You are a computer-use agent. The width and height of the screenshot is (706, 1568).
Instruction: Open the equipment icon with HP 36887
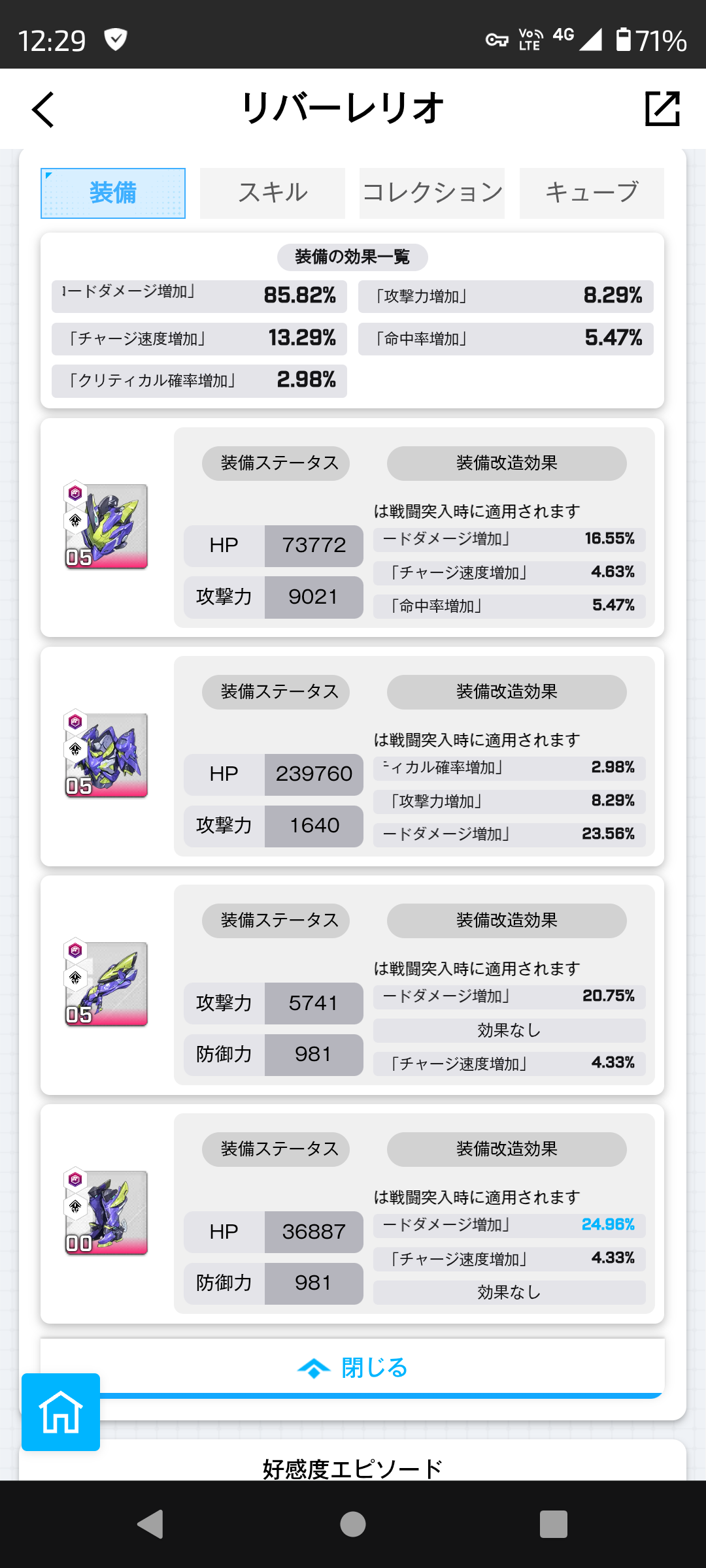tap(107, 1213)
